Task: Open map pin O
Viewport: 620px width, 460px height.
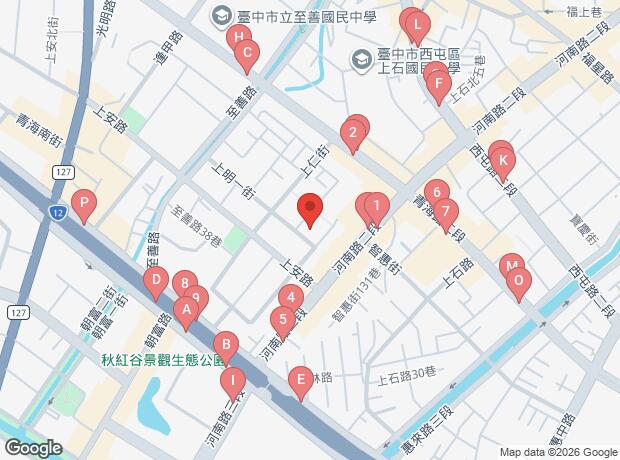Action: point(519,285)
